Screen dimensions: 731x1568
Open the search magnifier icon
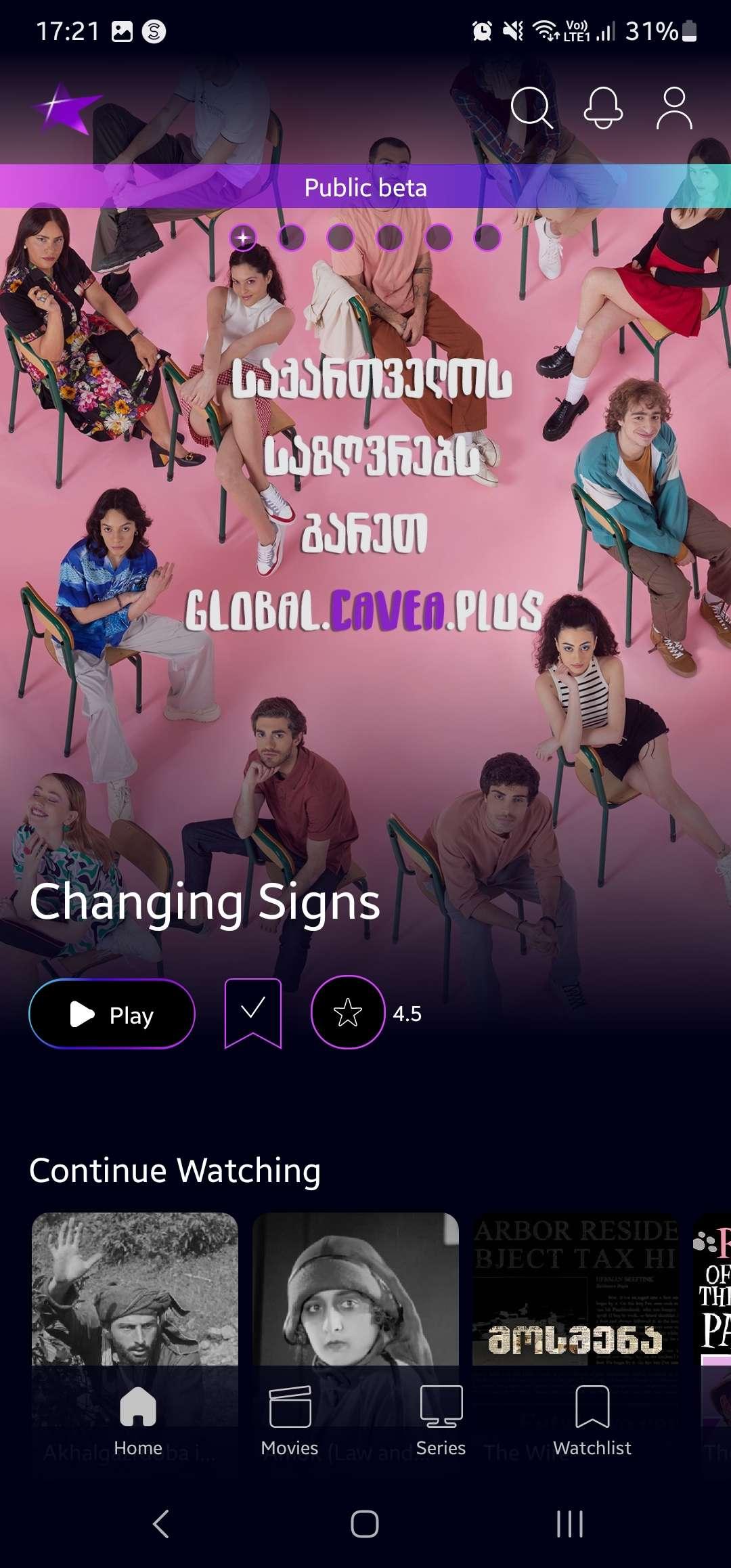[x=532, y=108]
